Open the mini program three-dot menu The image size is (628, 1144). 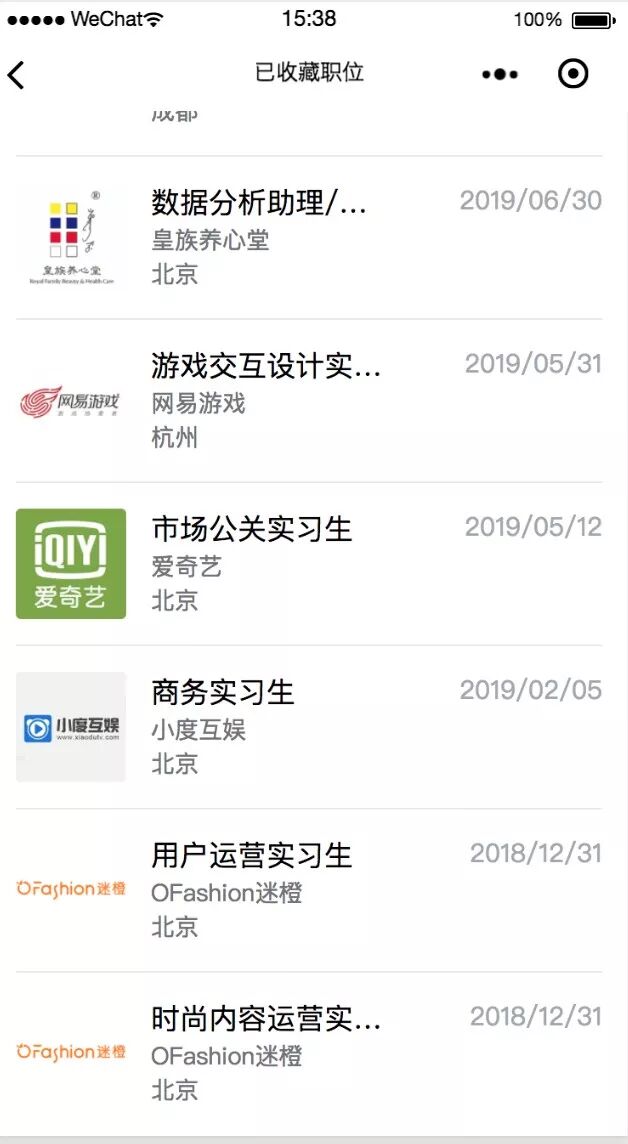pos(500,74)
